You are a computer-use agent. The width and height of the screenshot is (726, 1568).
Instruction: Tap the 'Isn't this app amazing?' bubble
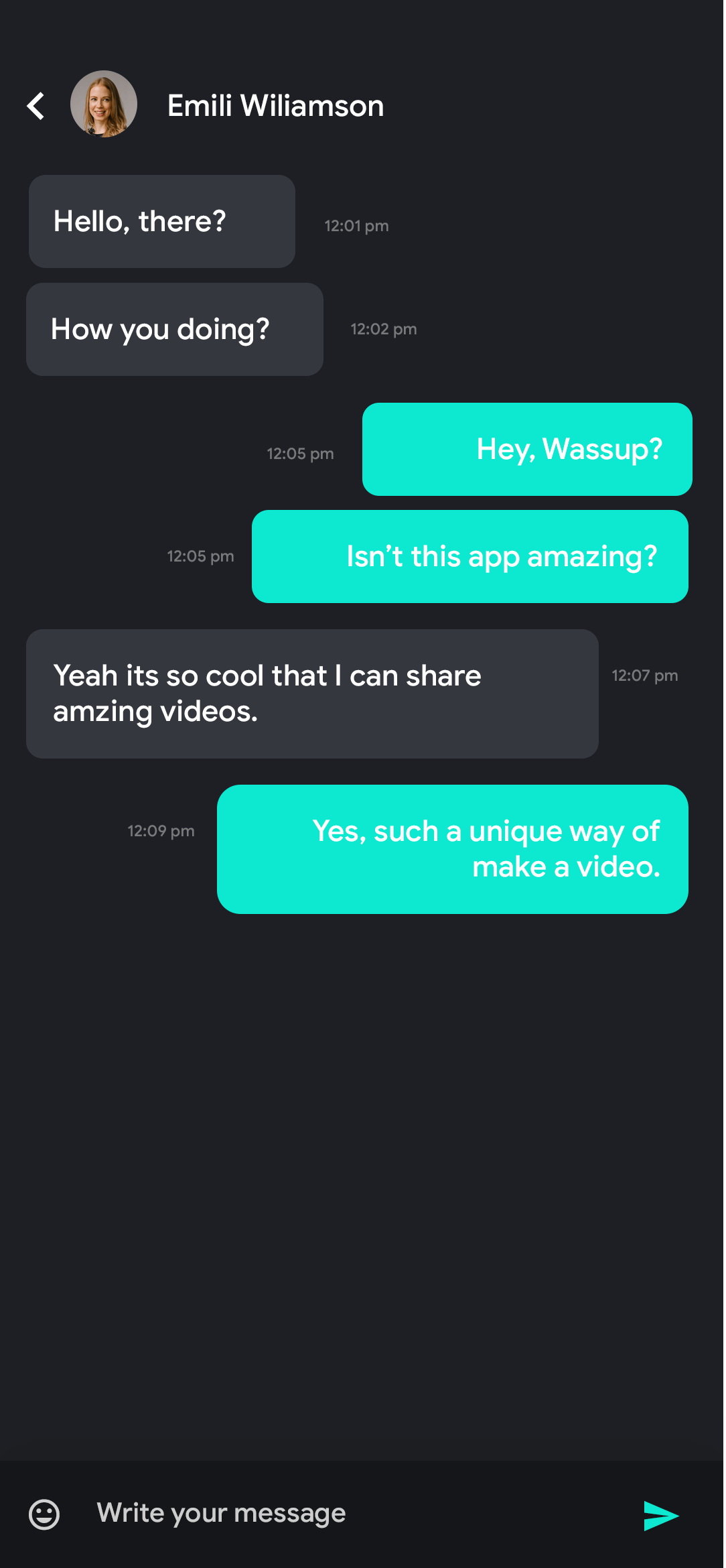tap(469, 556)
